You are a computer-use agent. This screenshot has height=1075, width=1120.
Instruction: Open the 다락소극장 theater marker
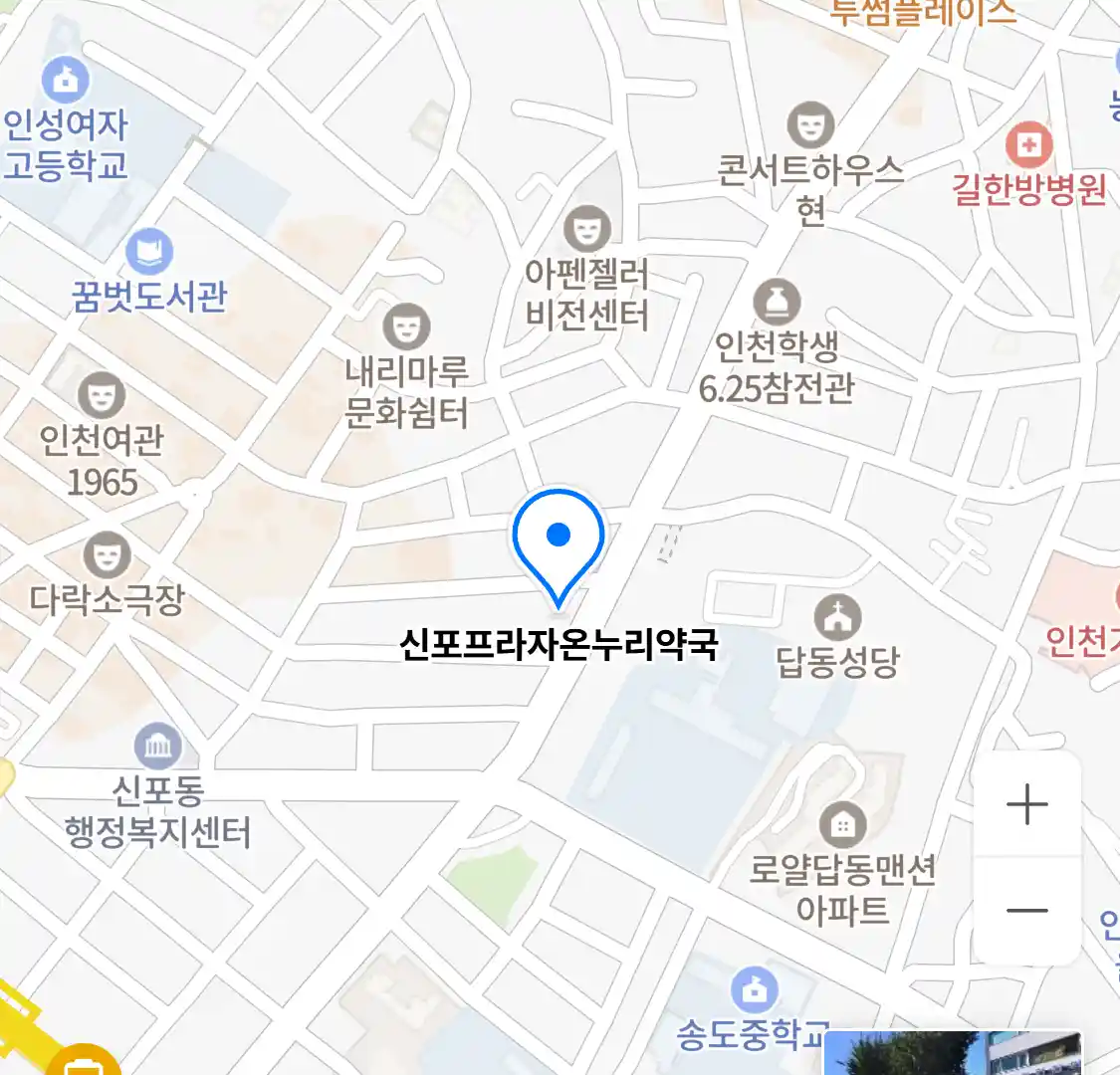pyautogui.click(x=107, y=555)
